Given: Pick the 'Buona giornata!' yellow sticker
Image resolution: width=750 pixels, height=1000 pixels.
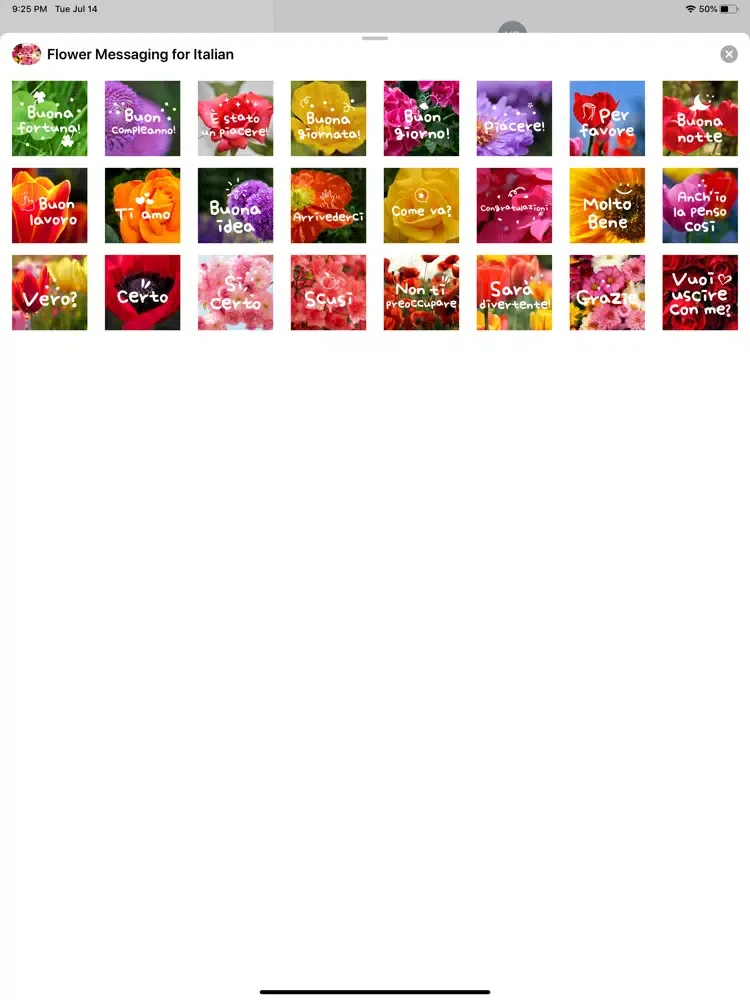Looking at the screenshot, I should coord(328,118).
